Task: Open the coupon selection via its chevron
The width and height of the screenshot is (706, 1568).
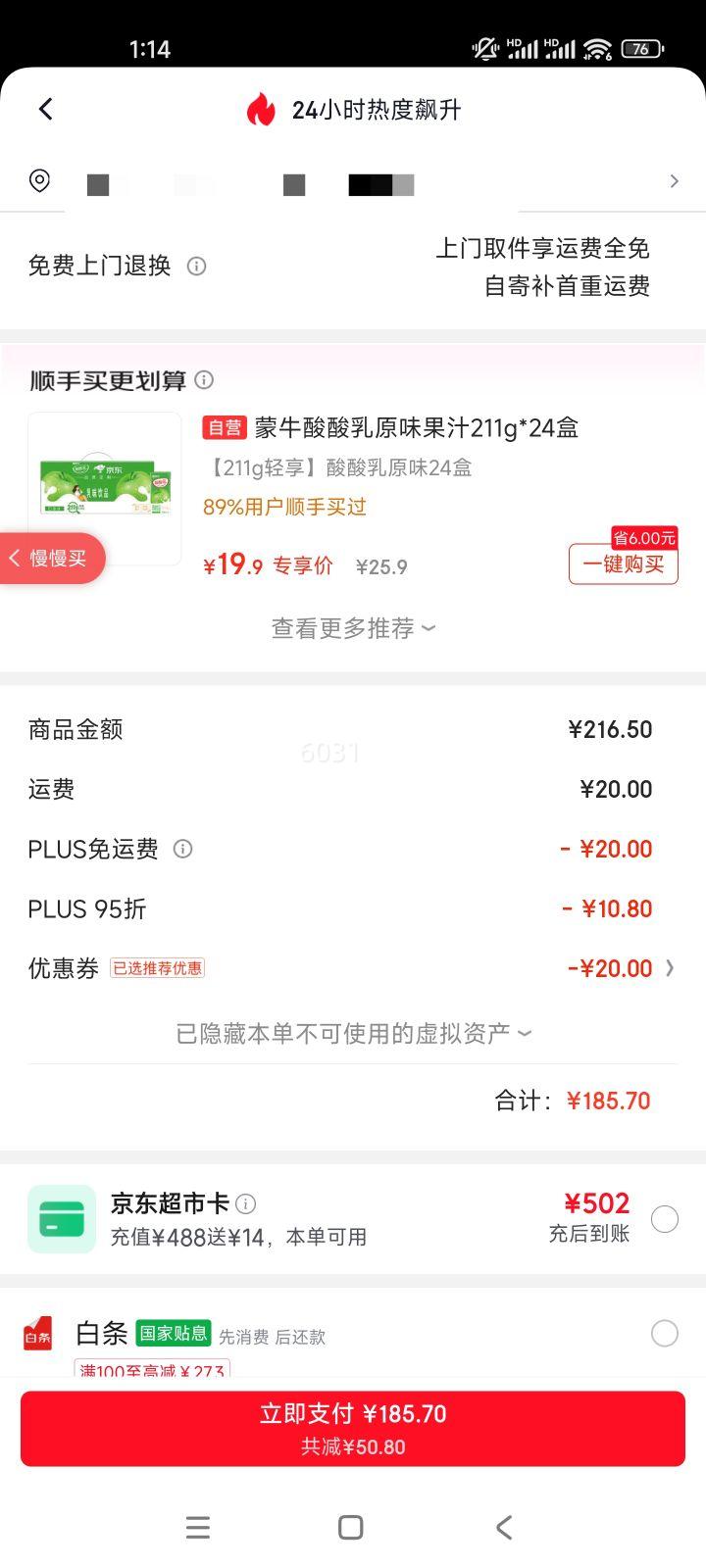Action: [671, 968]
